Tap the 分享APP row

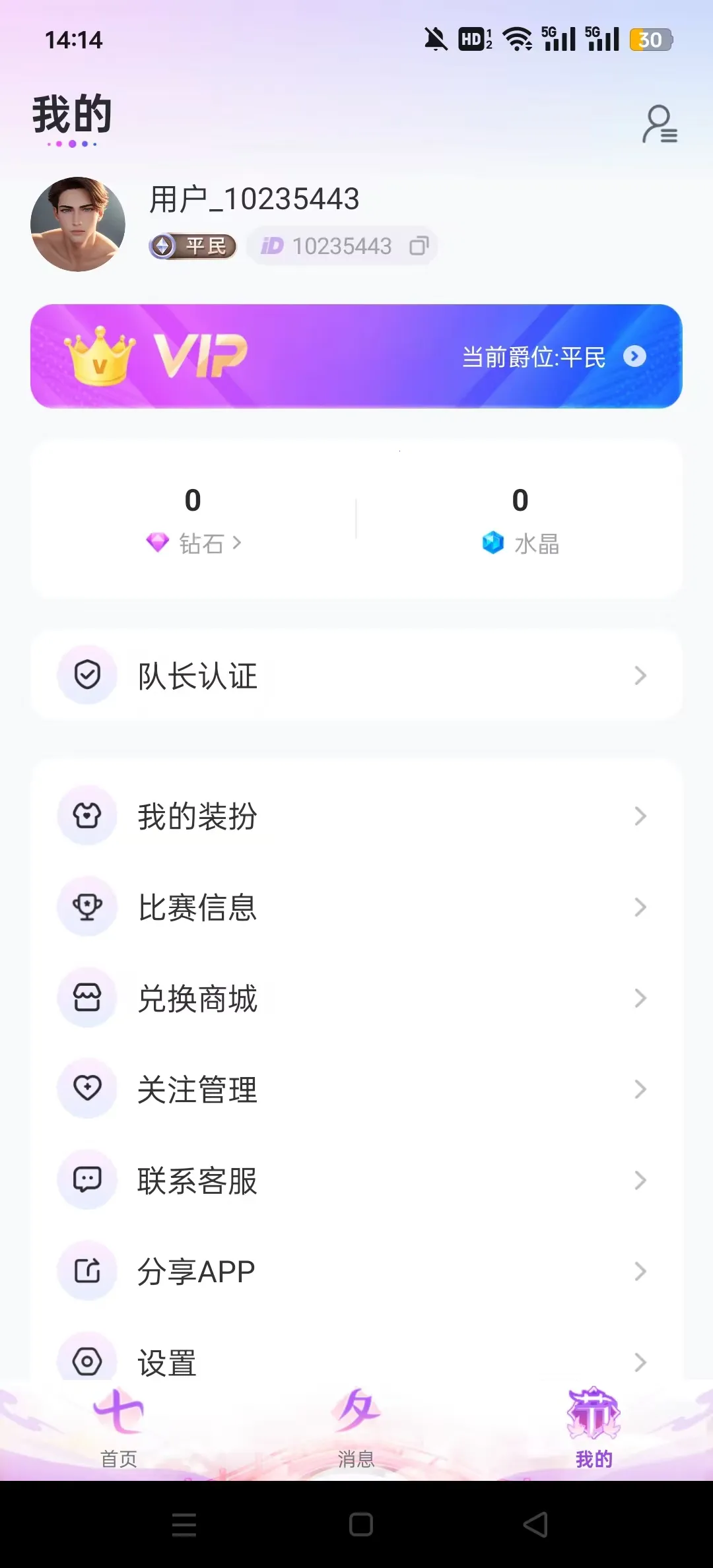(356, 1272)
